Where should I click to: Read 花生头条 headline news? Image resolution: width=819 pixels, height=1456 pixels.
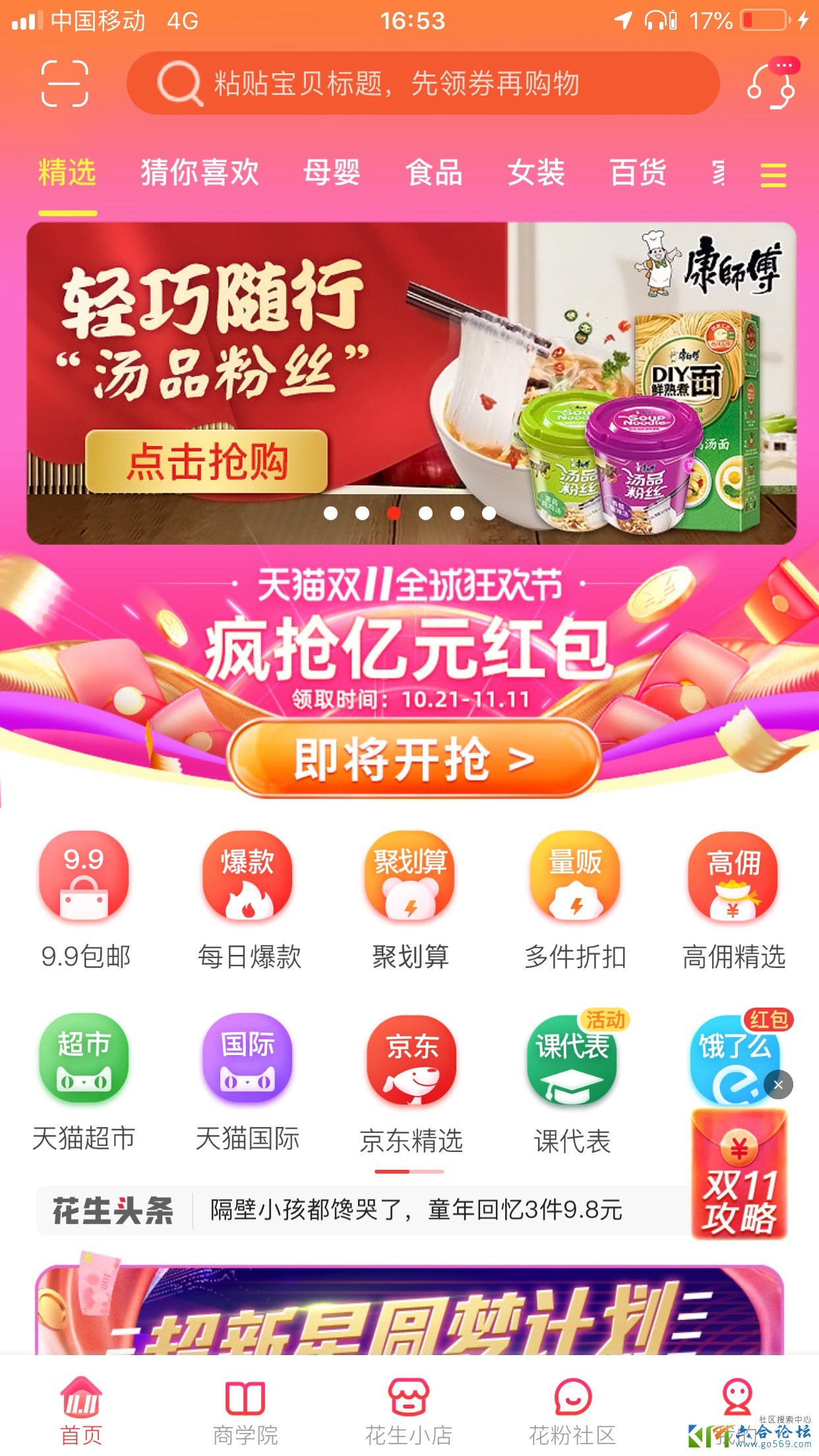415,1210
